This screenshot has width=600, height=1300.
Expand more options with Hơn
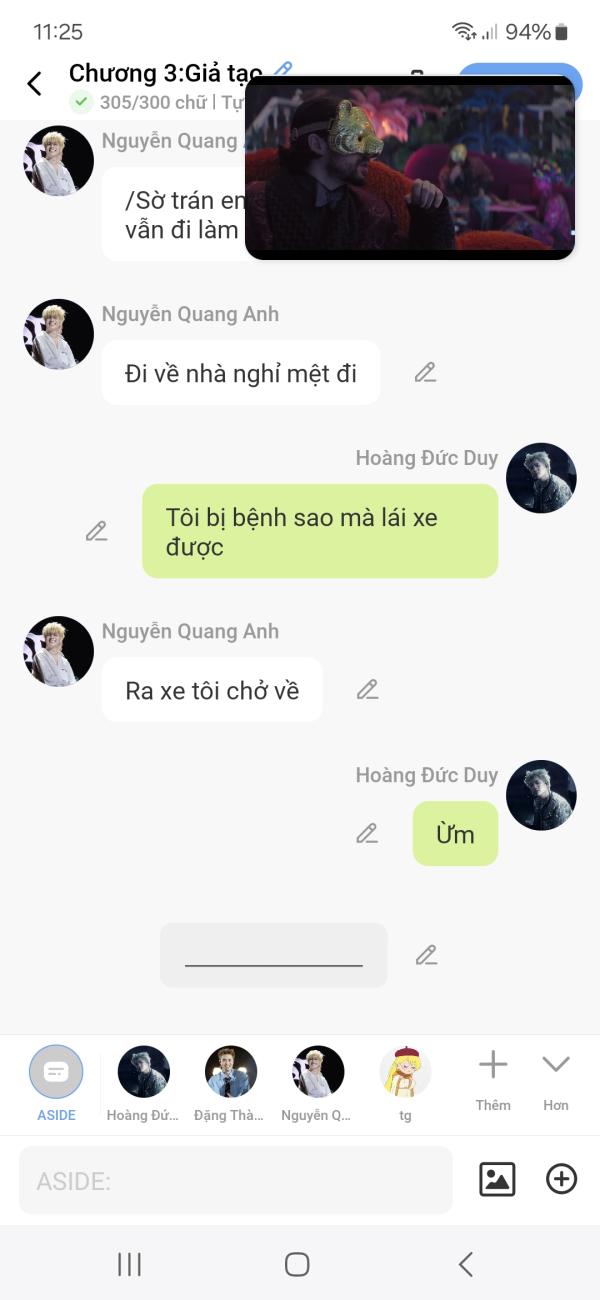pyautogui.click(x=556, y=1076)
